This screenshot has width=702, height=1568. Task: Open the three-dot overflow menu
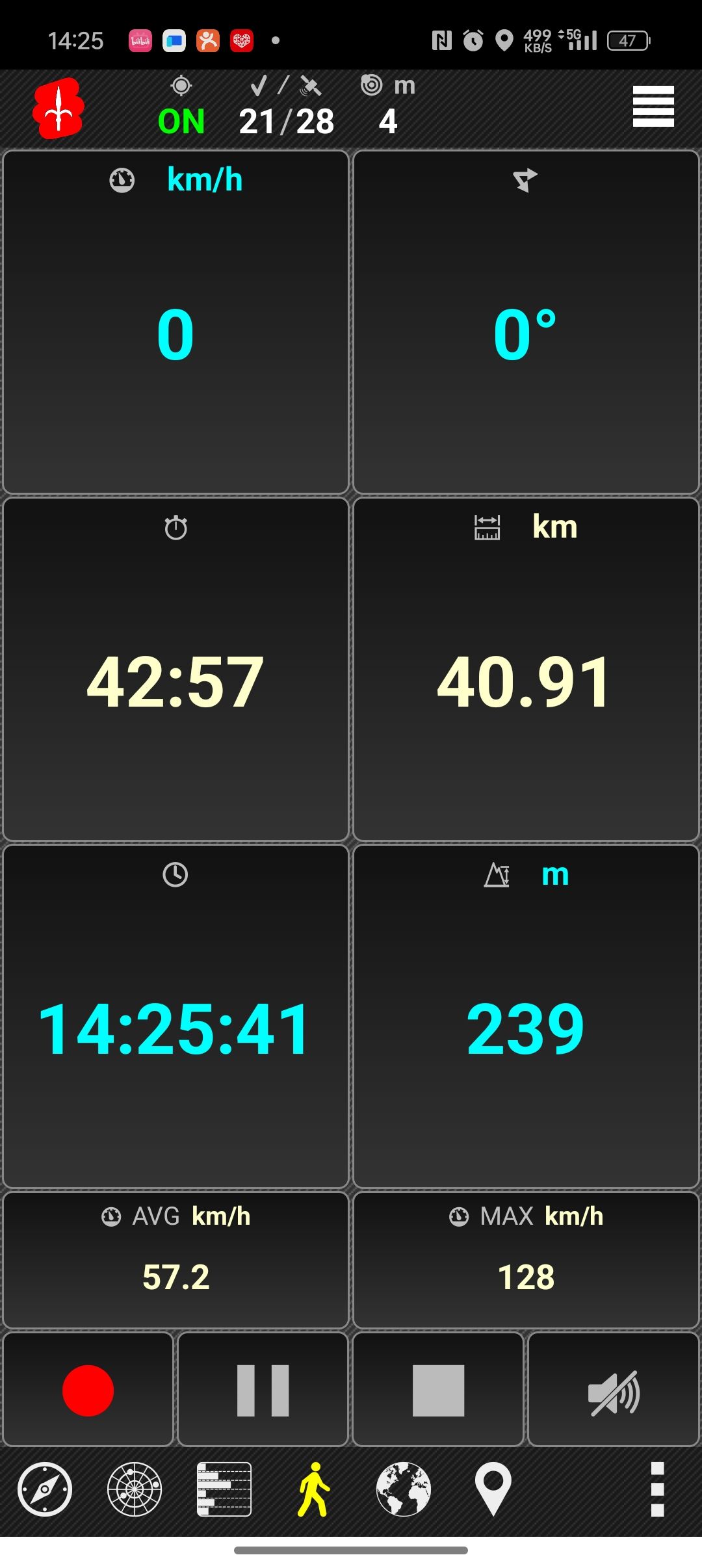(657, 1489)
